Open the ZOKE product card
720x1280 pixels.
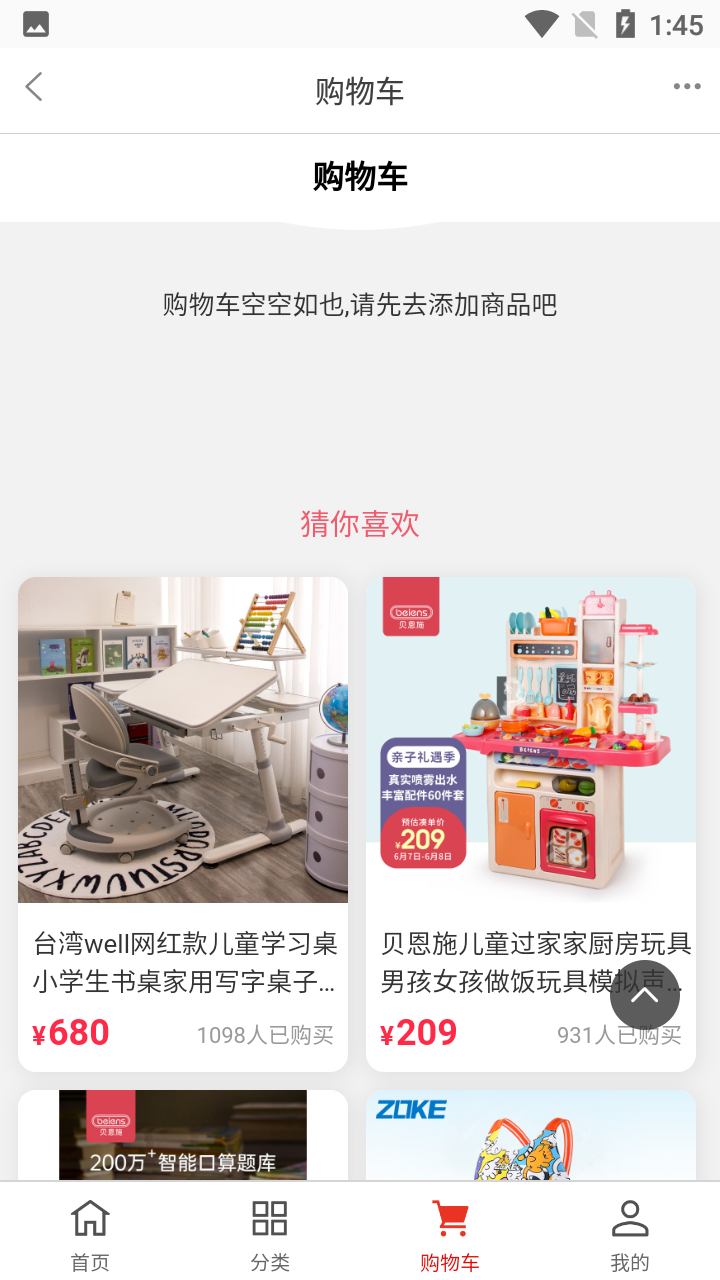click(531, 1135)
